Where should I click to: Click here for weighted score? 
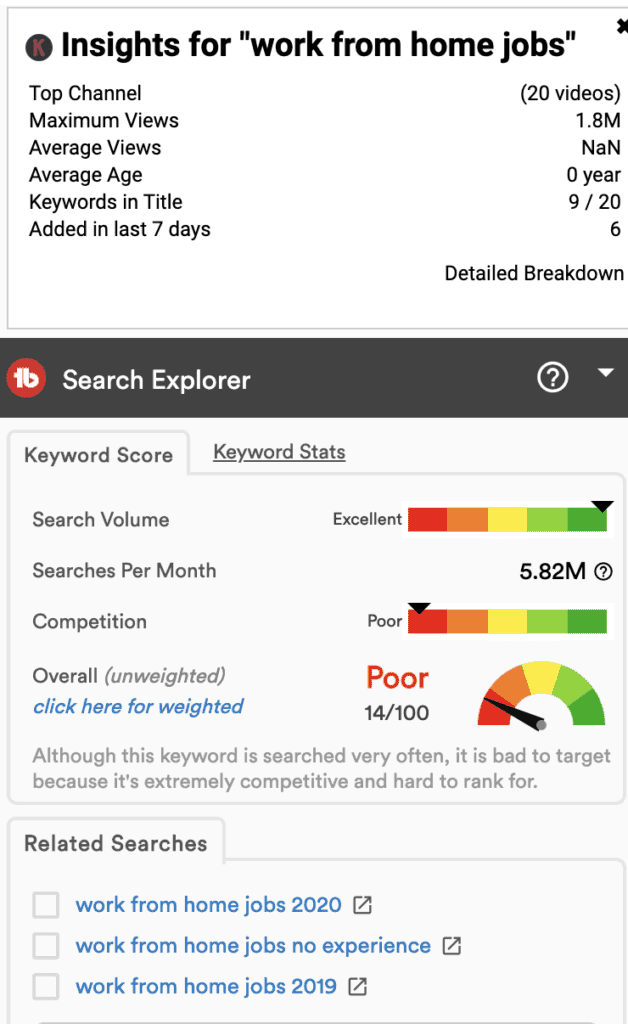coord(138,706)
